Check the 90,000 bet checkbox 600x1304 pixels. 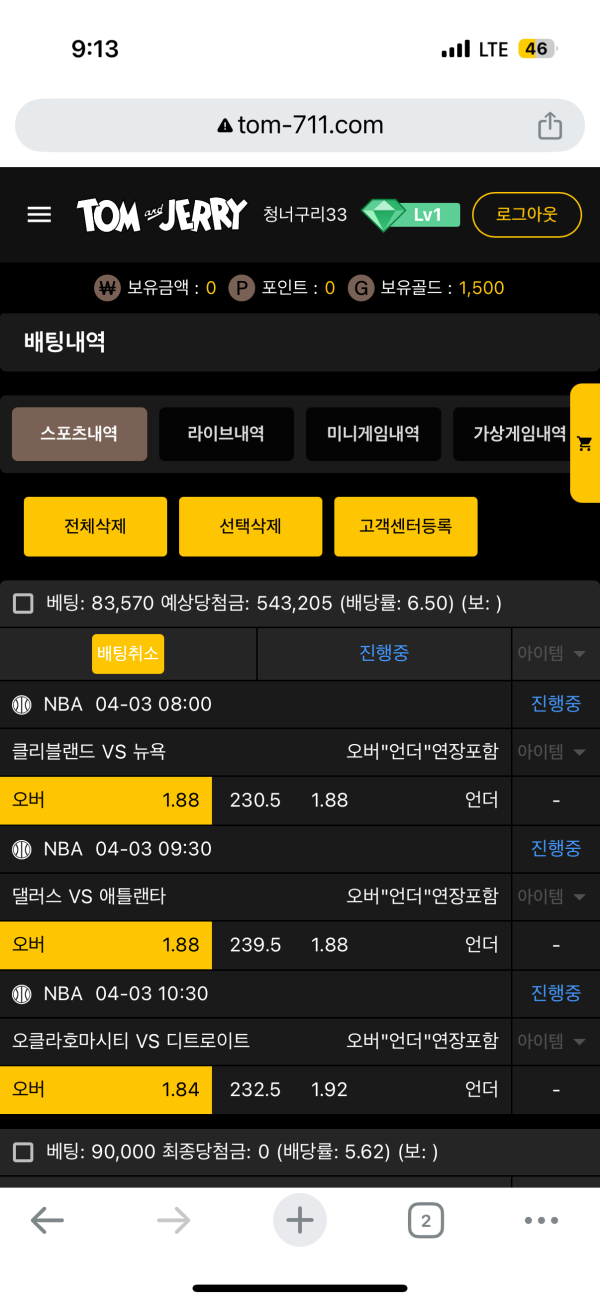[23, 1152]
